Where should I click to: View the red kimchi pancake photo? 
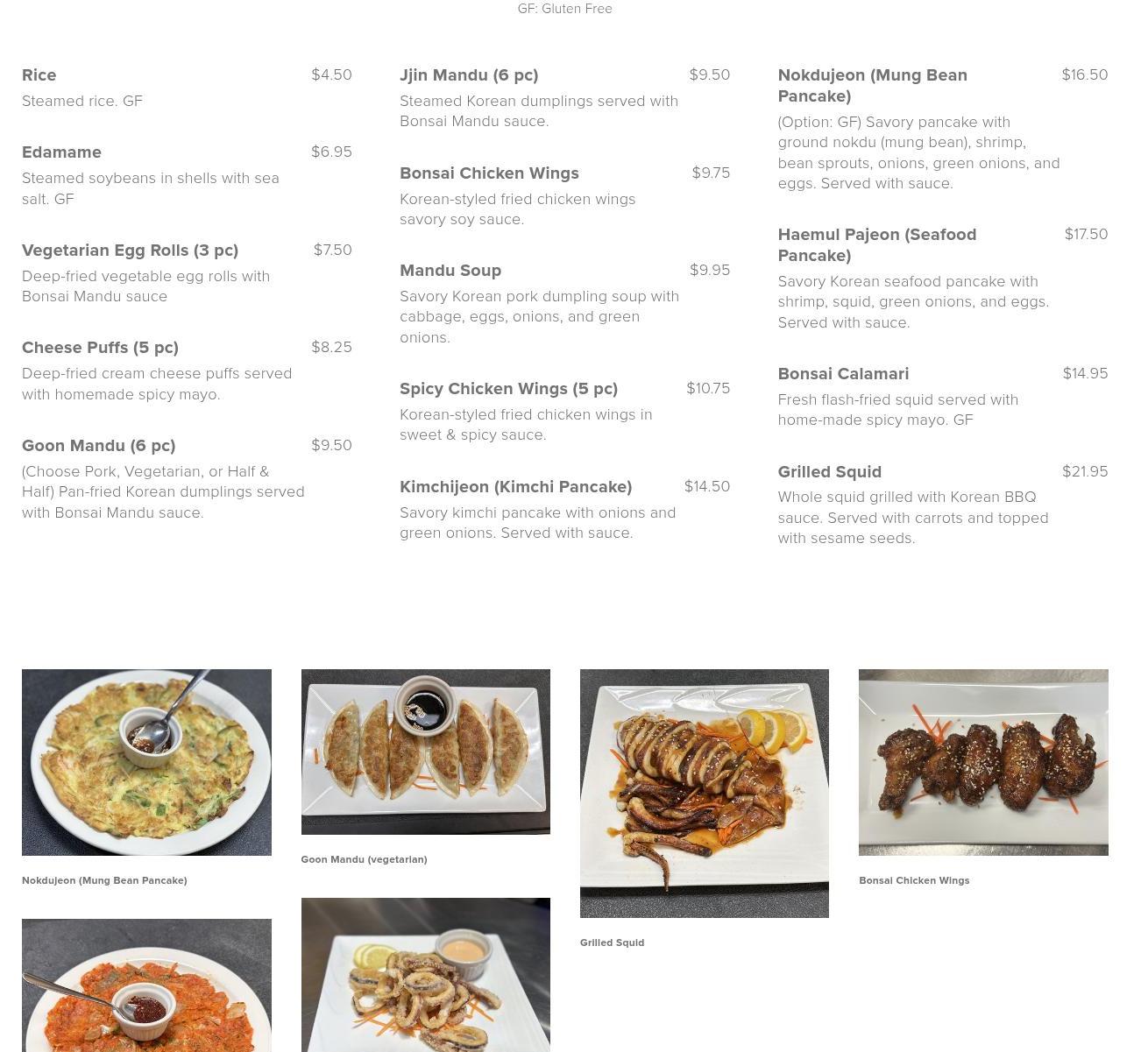coord(146,985)
